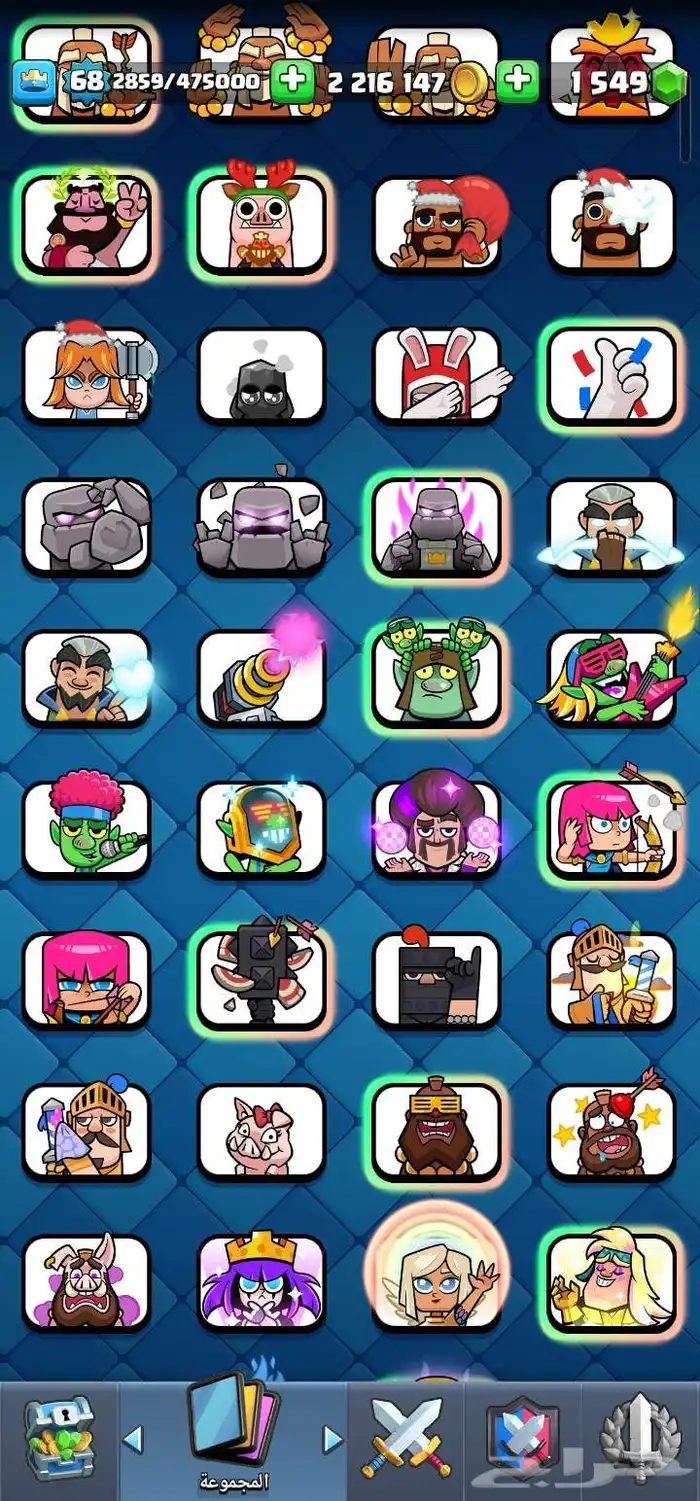Tap the right arrow beside the collection tab

[x=333, y=1439]
